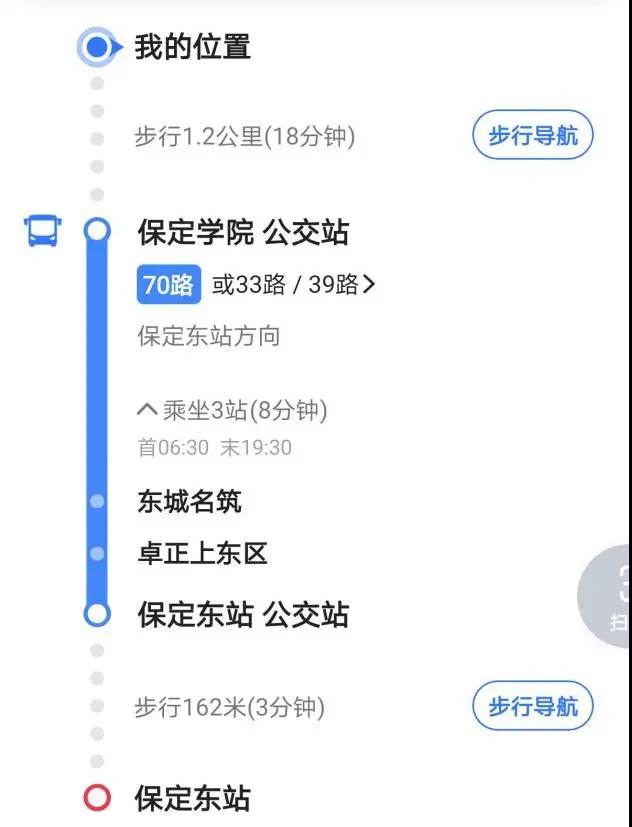View the 东城名筑 stop
This screenshot has height=827, width=632.
[189, 501]
